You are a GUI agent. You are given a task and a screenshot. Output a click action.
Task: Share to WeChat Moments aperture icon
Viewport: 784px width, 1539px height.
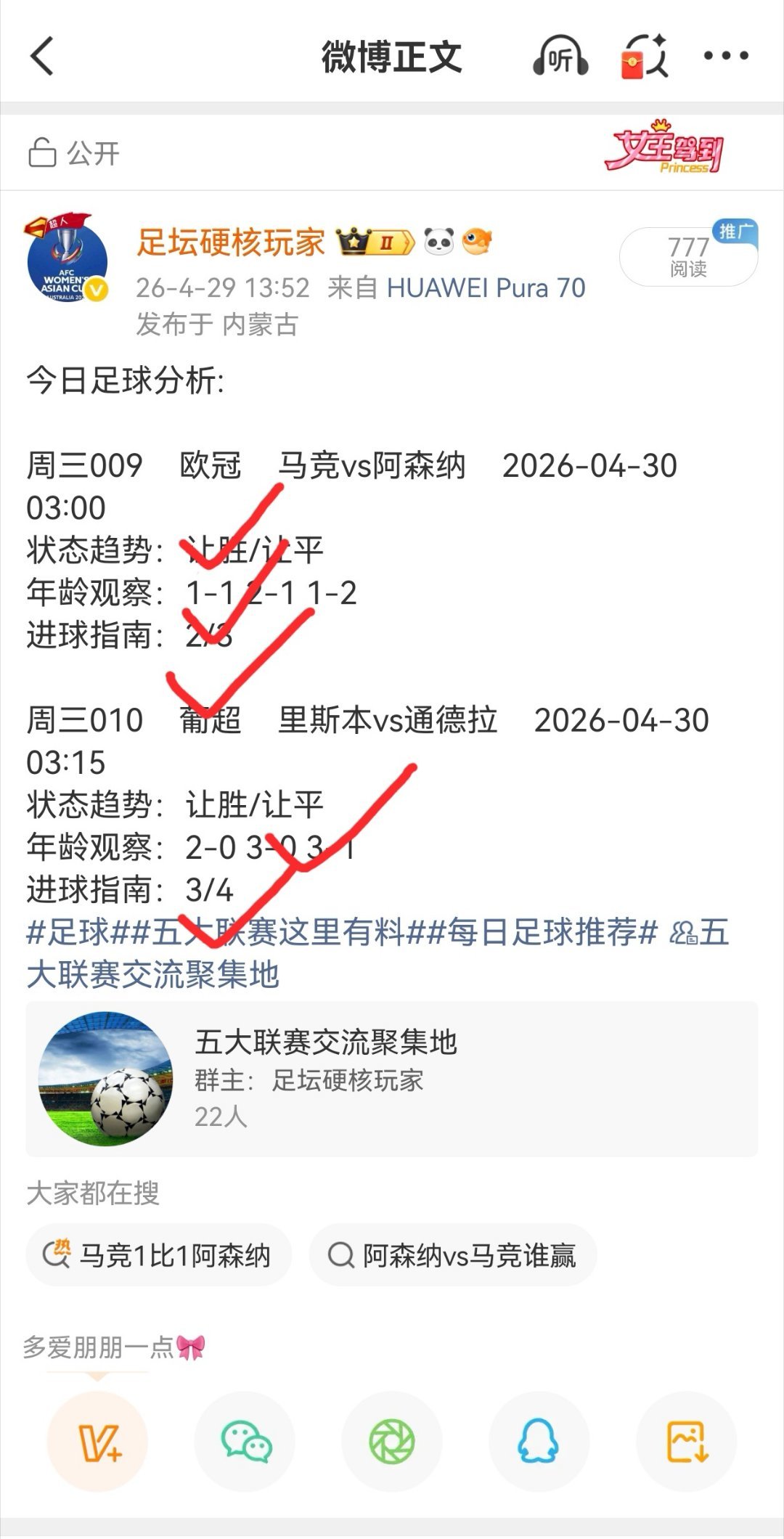(392, 1445)
